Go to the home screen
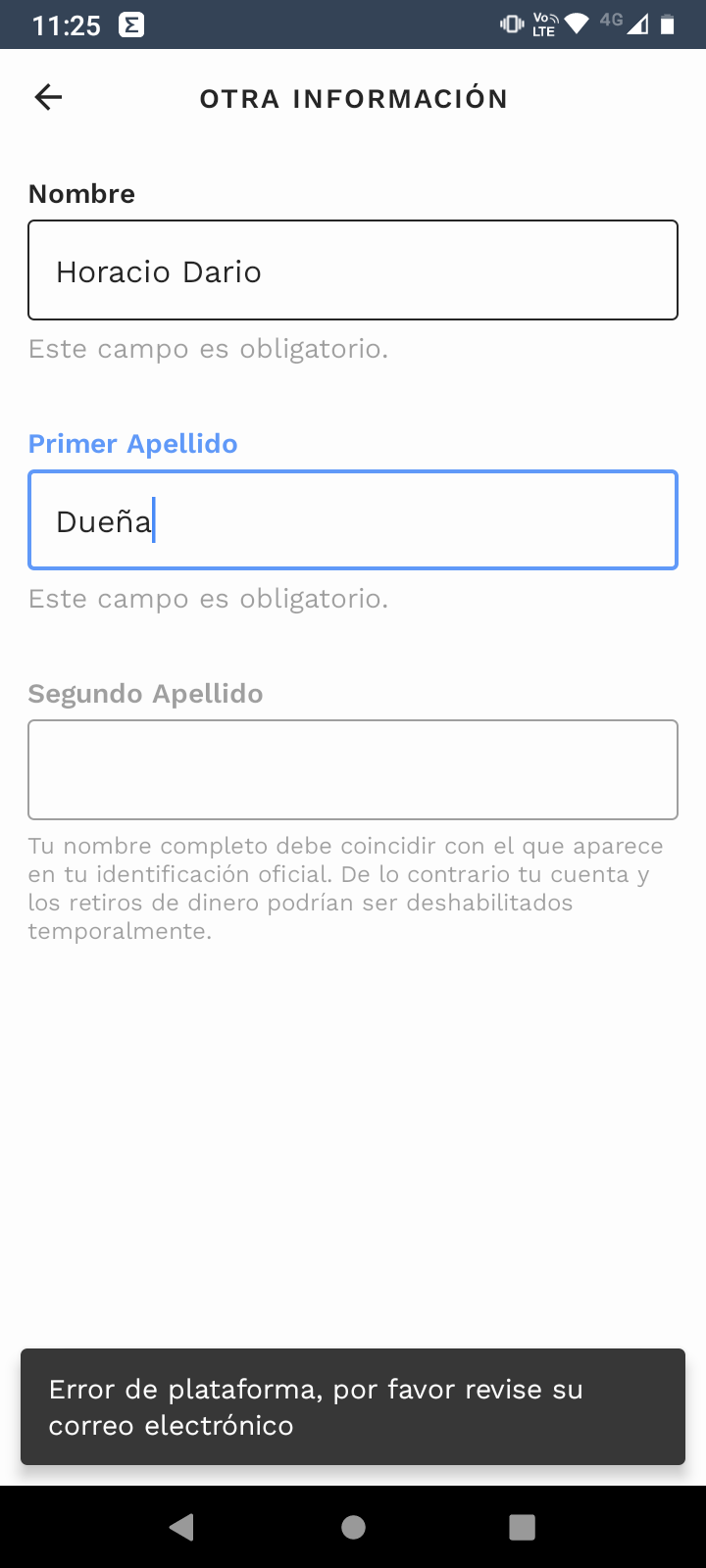This screenshot has height=1568, width=706. coord(353,1527)
